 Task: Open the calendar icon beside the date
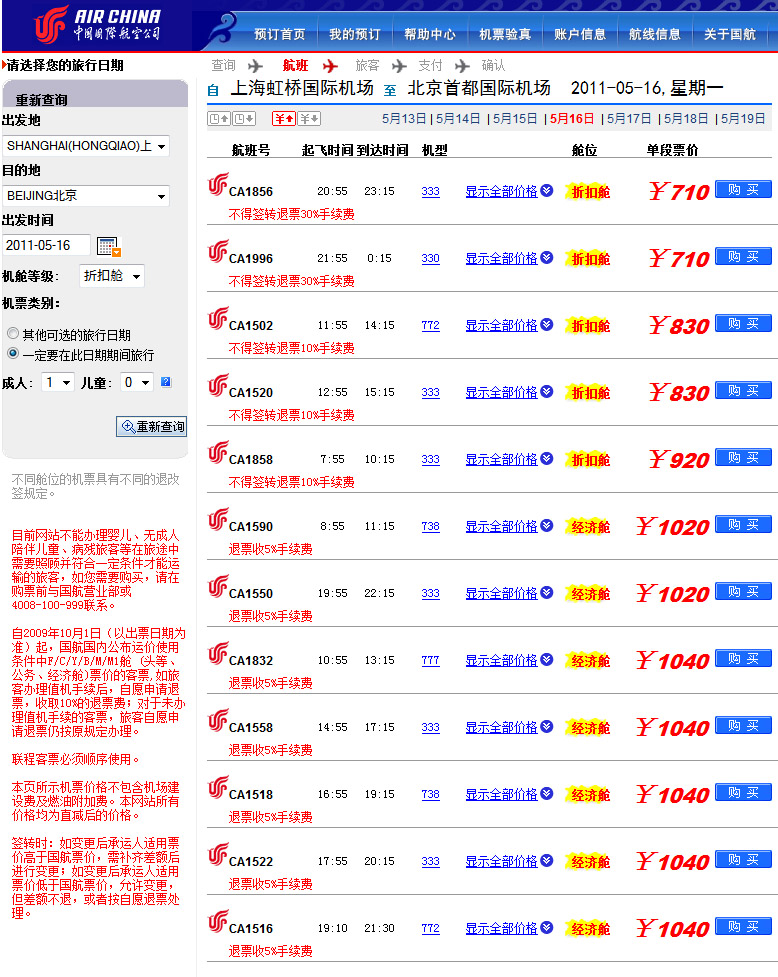coord(109,246)
